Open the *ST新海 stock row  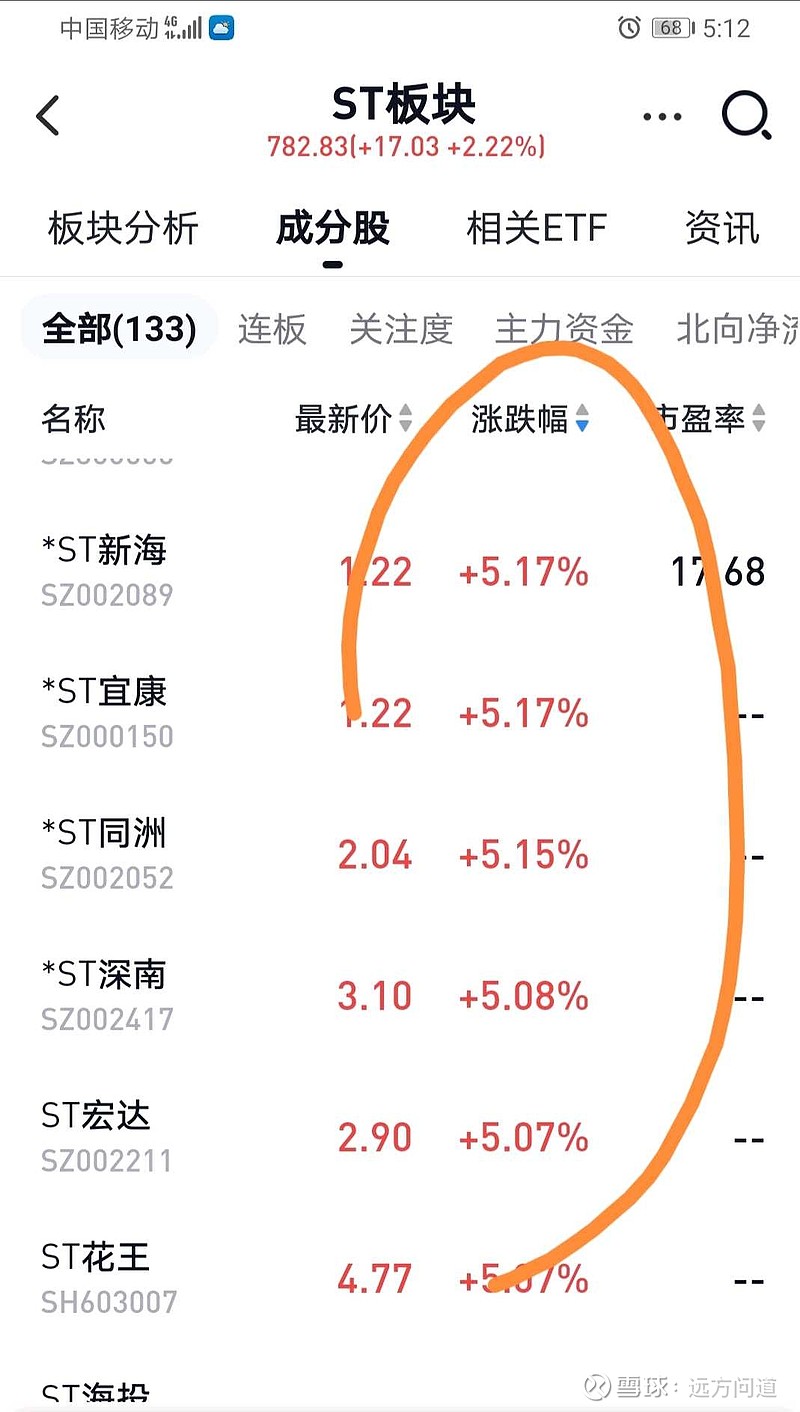click(x=400, y=571)
